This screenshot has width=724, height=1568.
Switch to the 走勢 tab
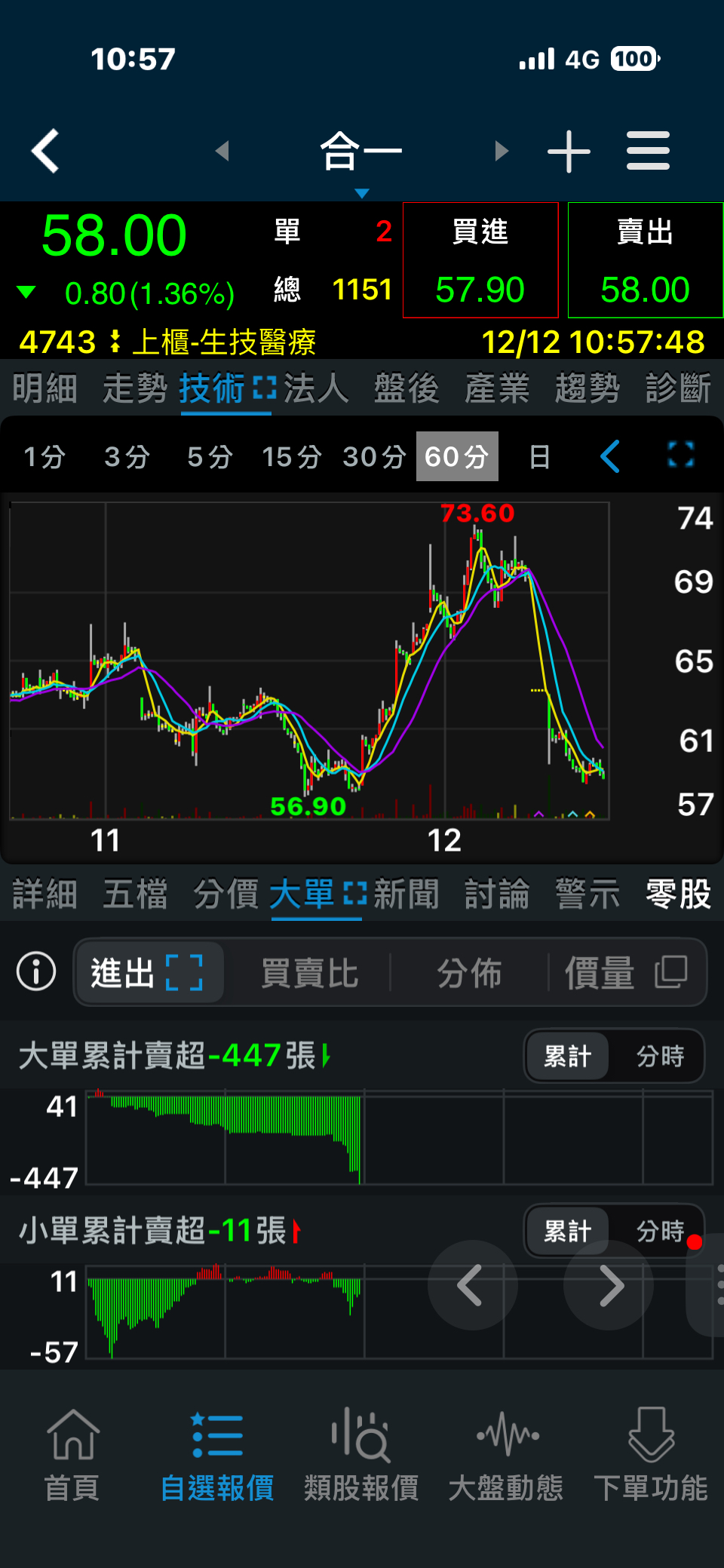tap(135, 389)
